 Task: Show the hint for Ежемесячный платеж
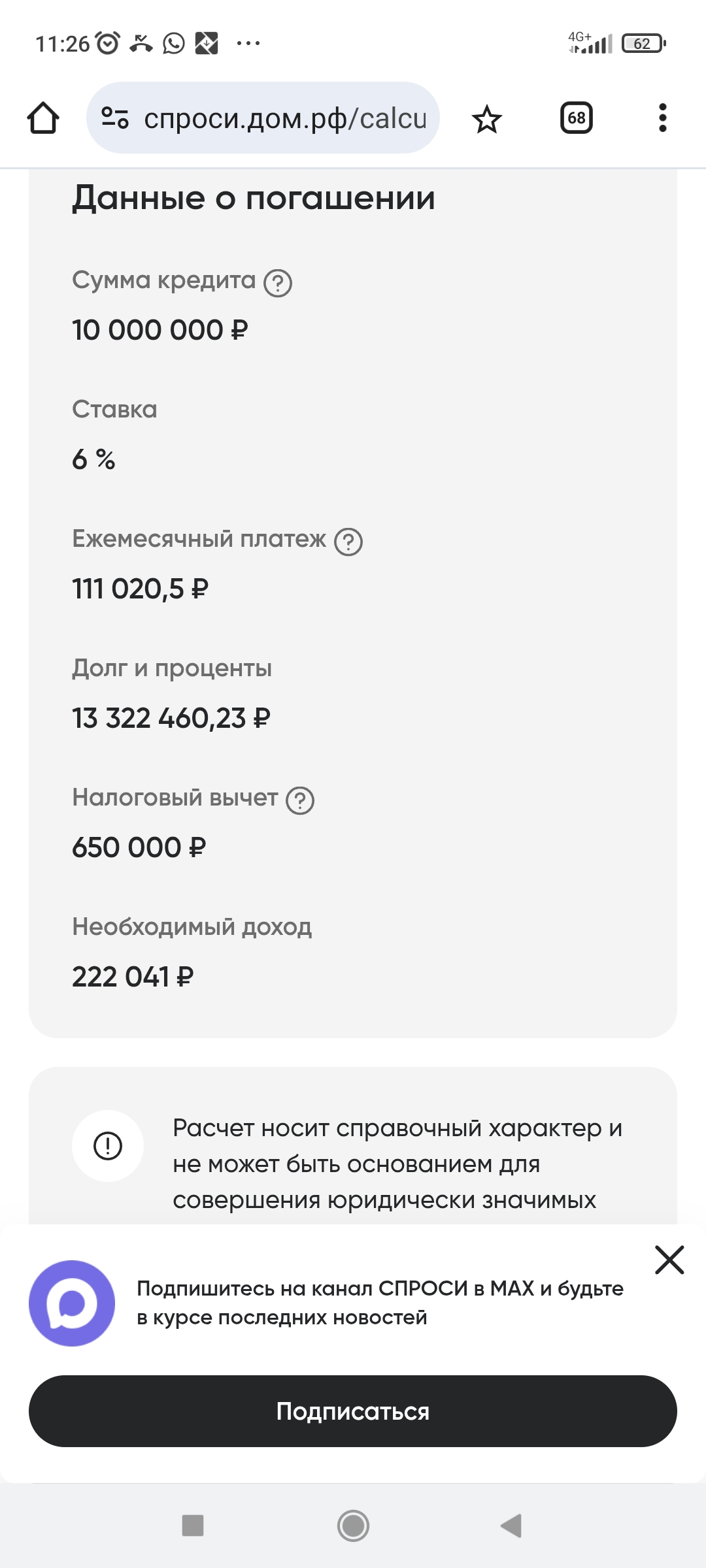click(348, 542)
